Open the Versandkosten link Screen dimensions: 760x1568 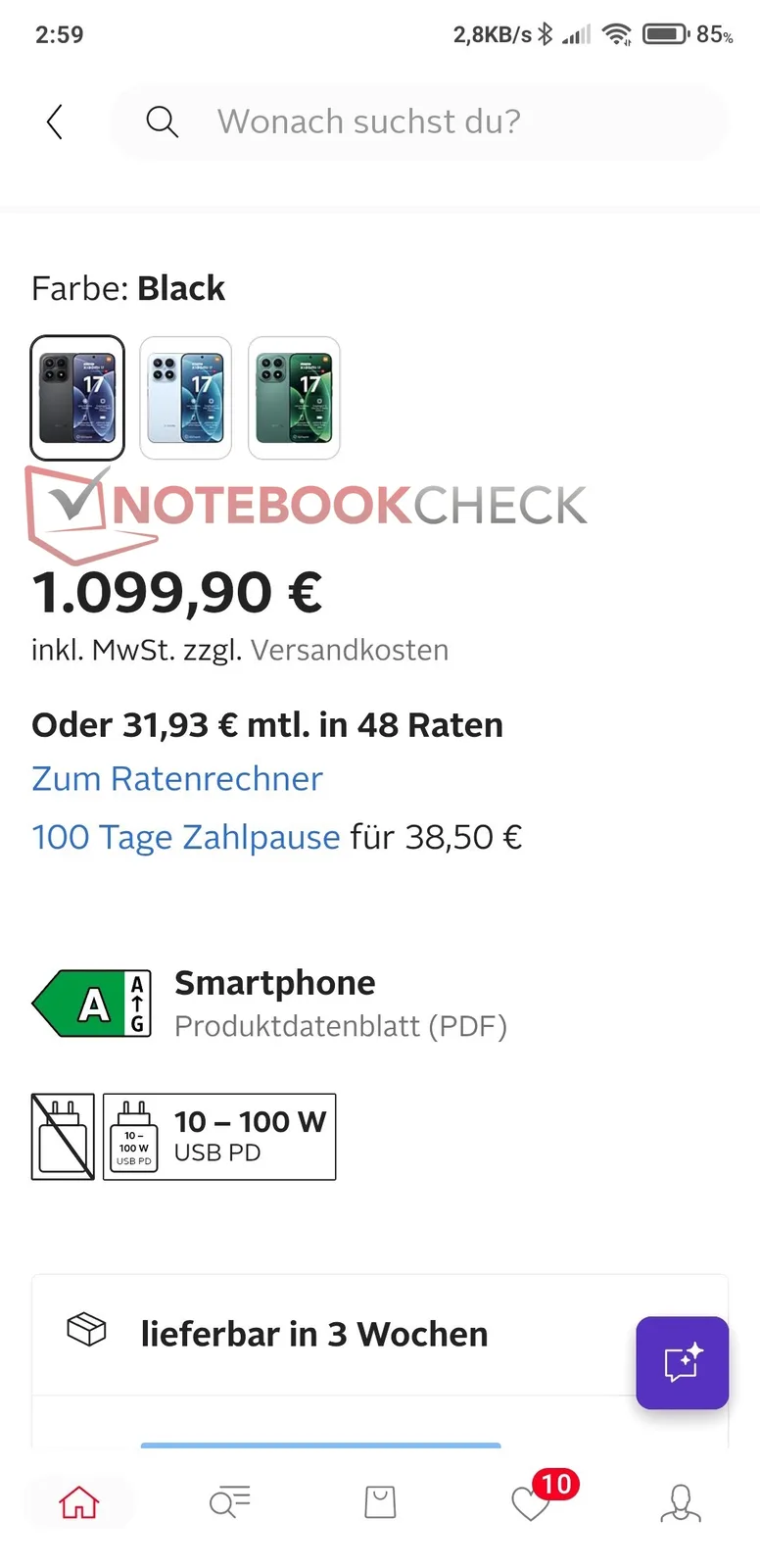[350, 650]
